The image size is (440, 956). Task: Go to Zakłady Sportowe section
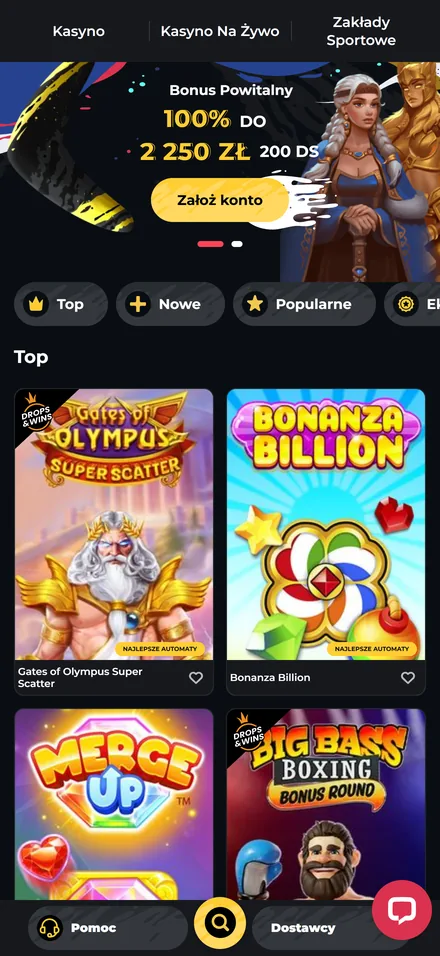click(361, 31)
